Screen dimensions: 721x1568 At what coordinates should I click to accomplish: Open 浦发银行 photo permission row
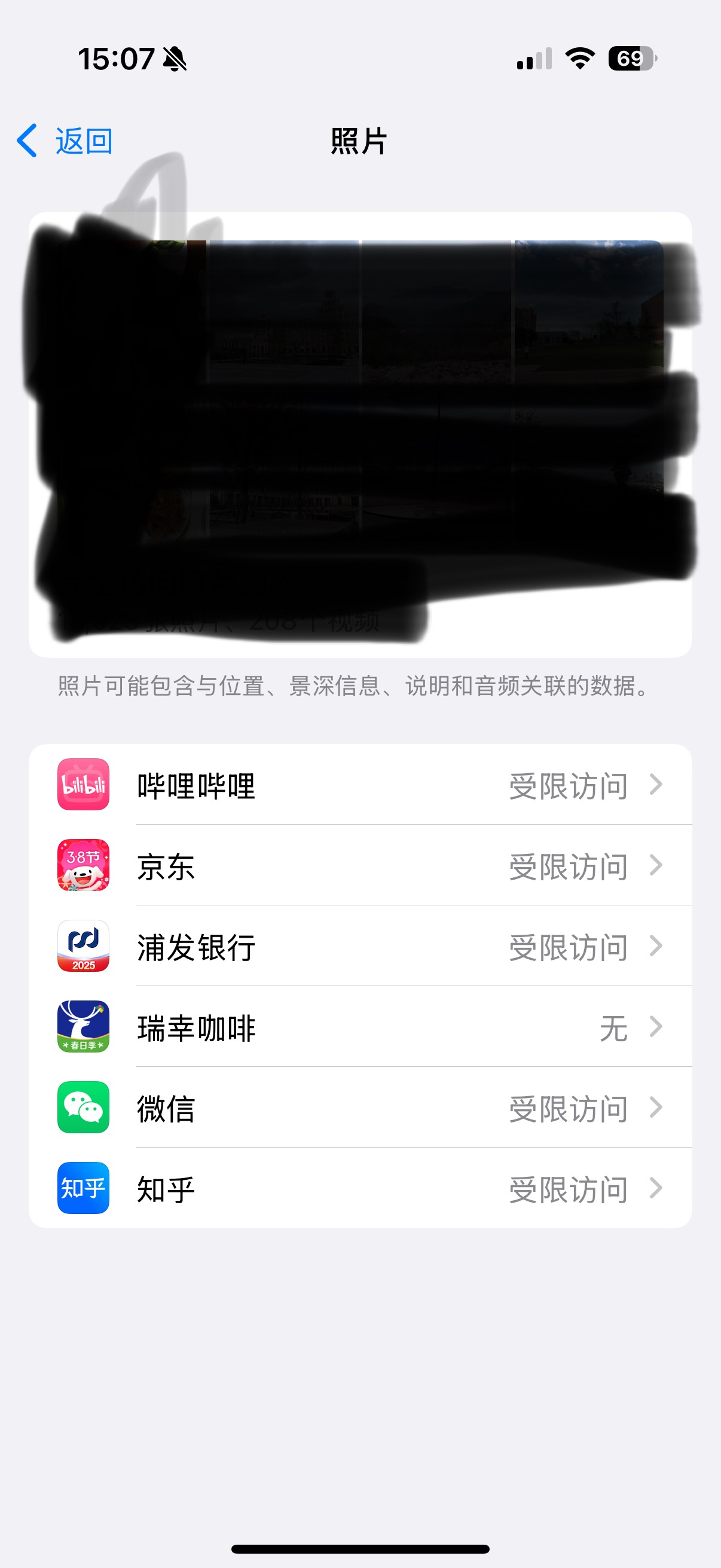[360, 946]
